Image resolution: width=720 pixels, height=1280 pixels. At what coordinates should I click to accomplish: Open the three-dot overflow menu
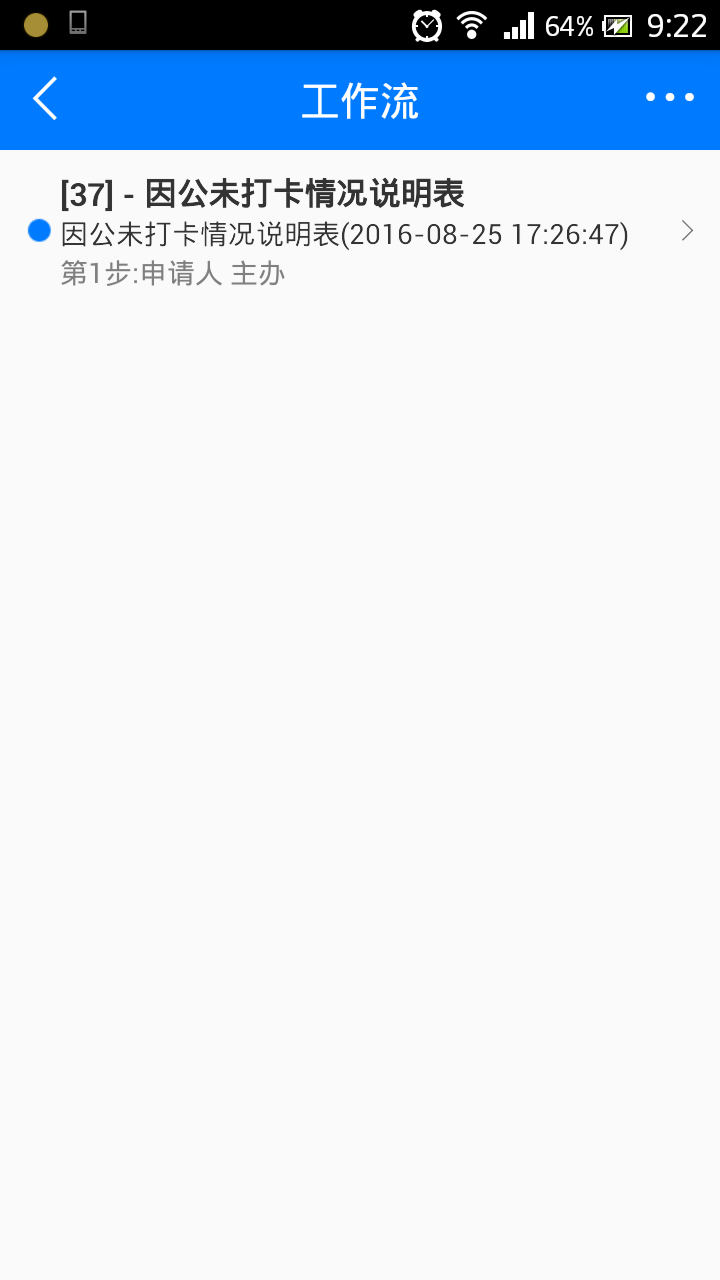pos(669,98)
